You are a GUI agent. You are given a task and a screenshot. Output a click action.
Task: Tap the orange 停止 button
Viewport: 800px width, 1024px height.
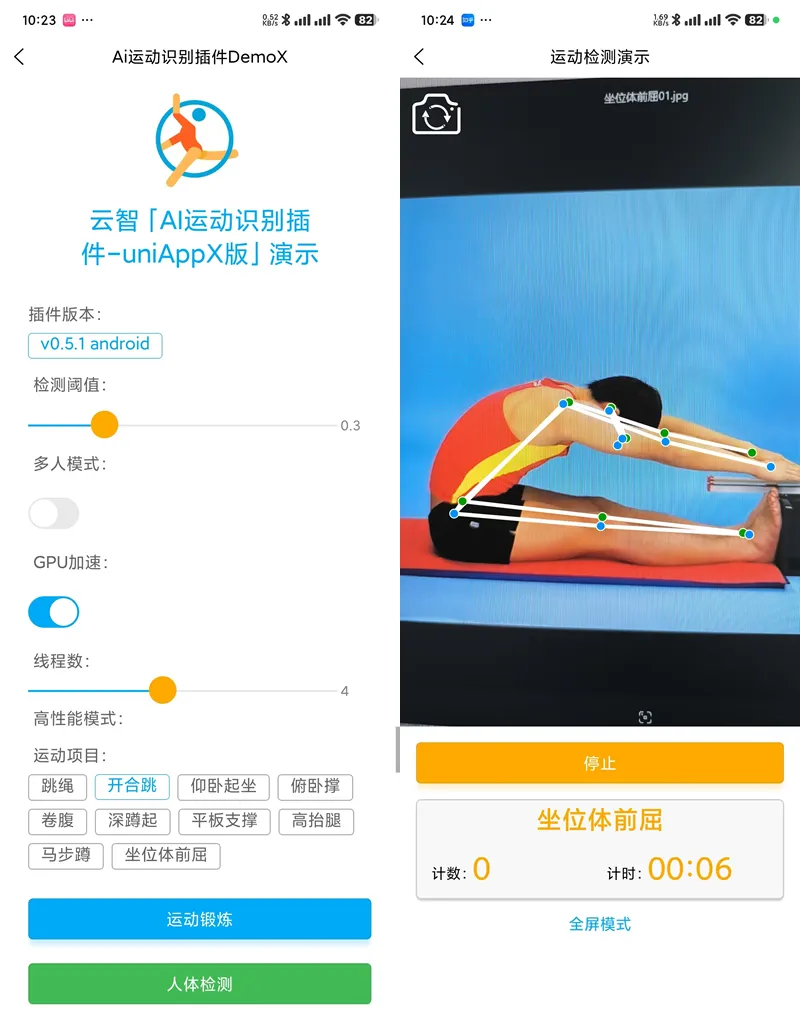tap(599, 763)
